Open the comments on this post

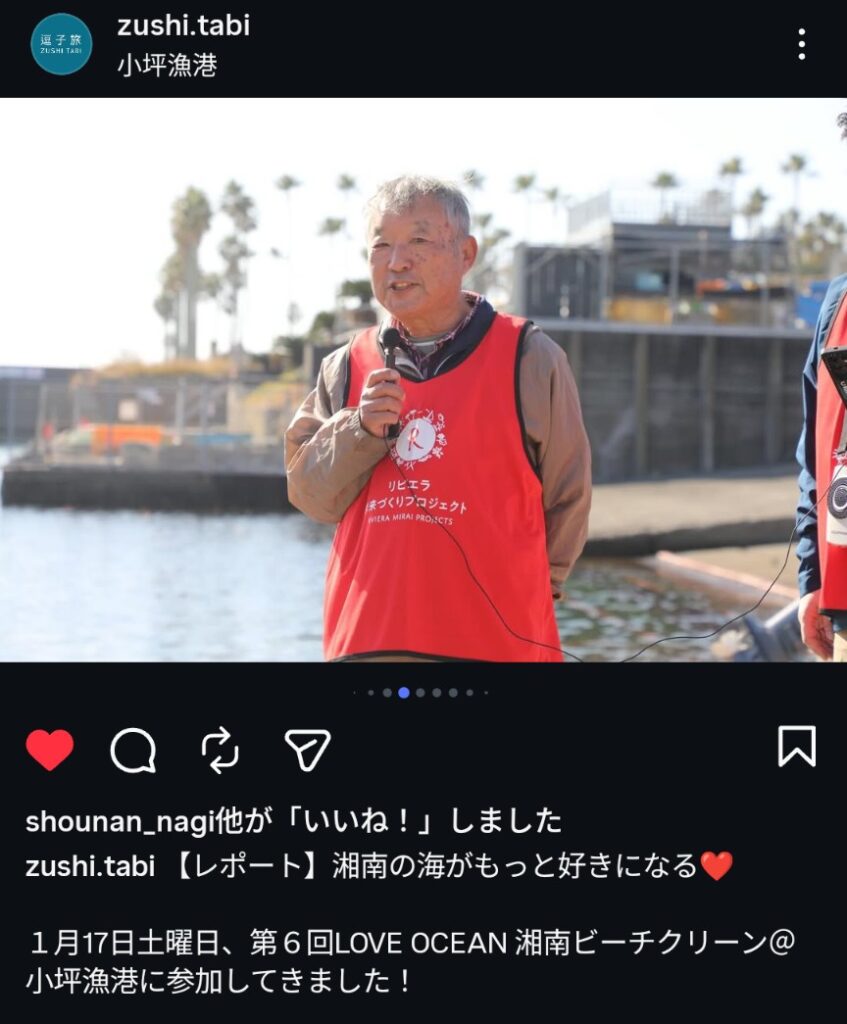coord(133,749)
